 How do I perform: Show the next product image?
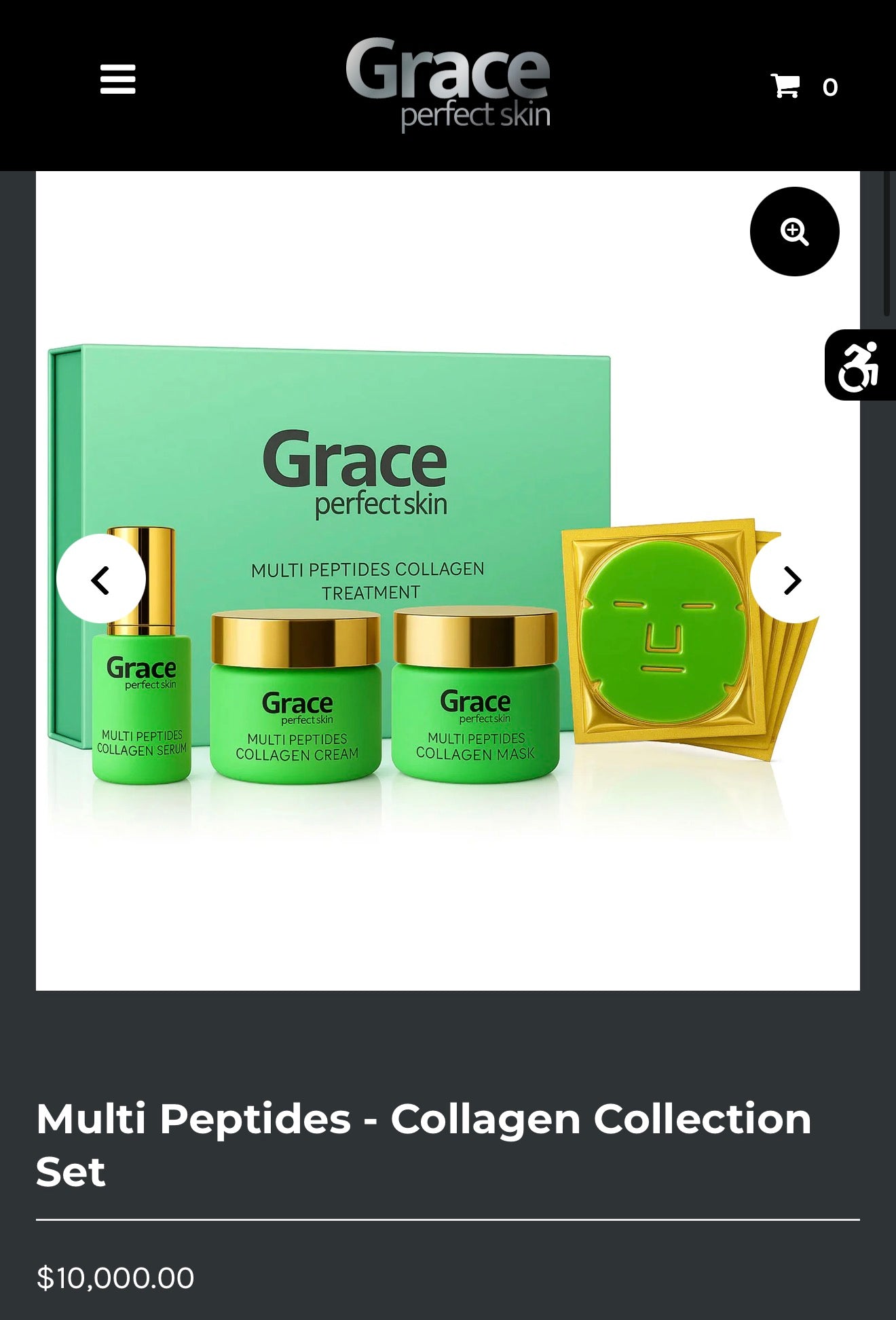point(791,579)
